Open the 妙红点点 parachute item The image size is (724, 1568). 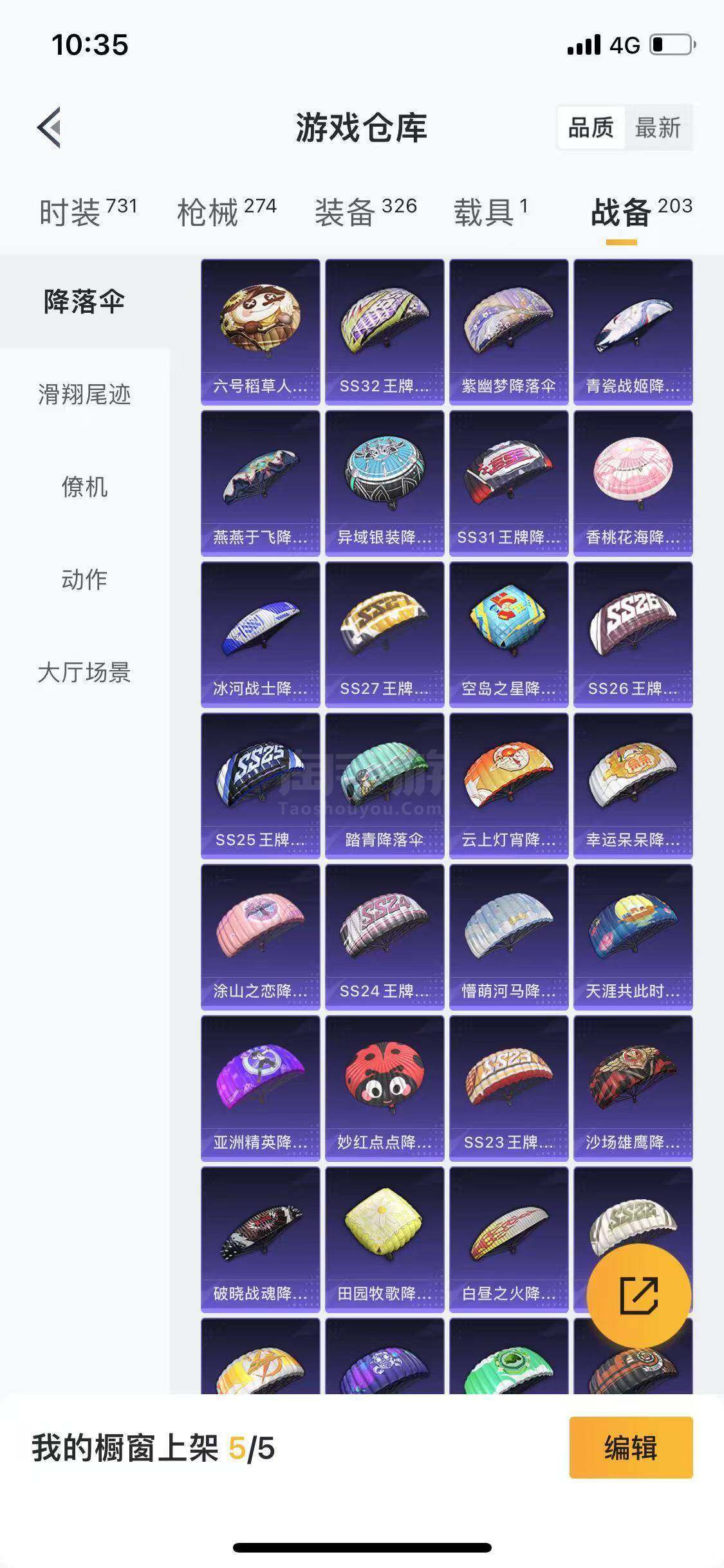coord(384,1088)
